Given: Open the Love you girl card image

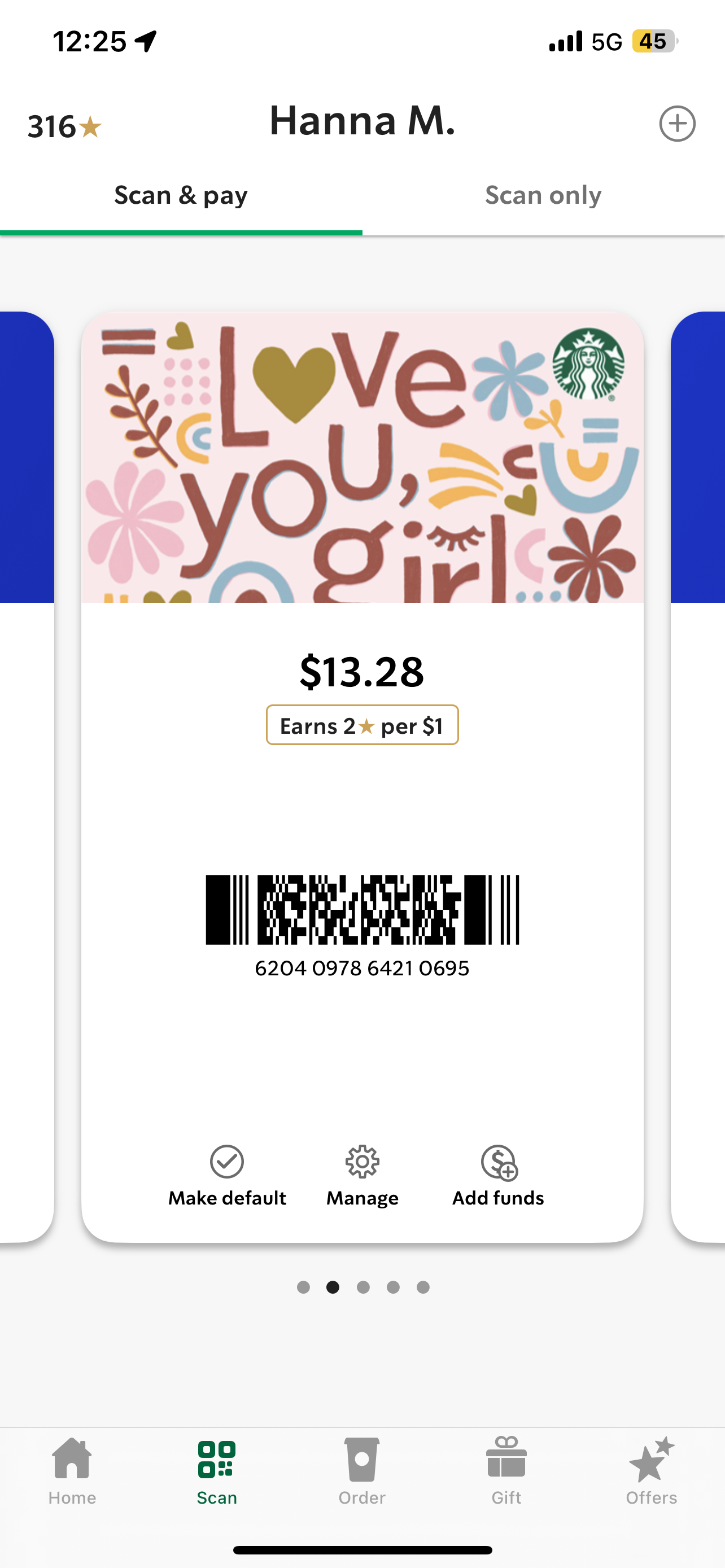Looking at the screenshot, I should coord(362,457).
